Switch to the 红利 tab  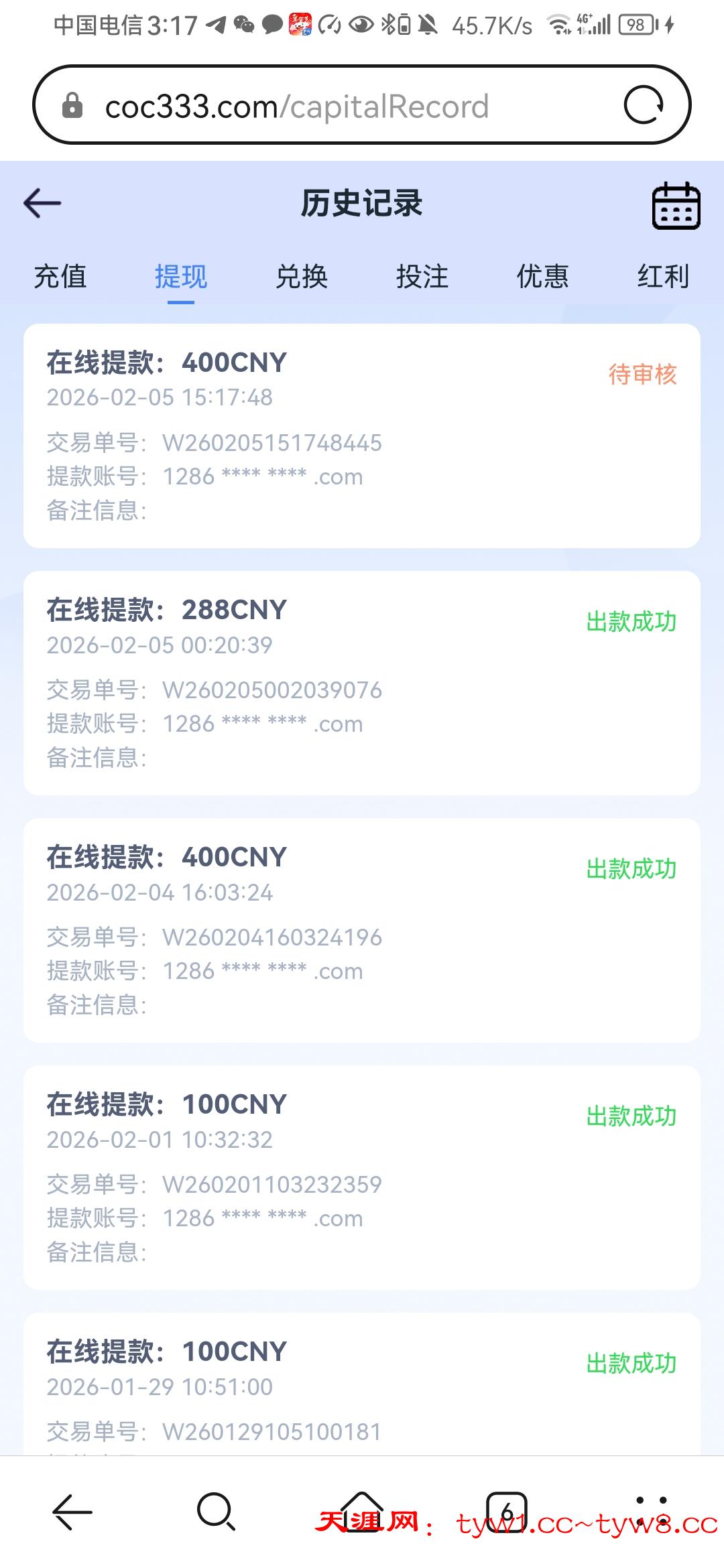point(663,277)
